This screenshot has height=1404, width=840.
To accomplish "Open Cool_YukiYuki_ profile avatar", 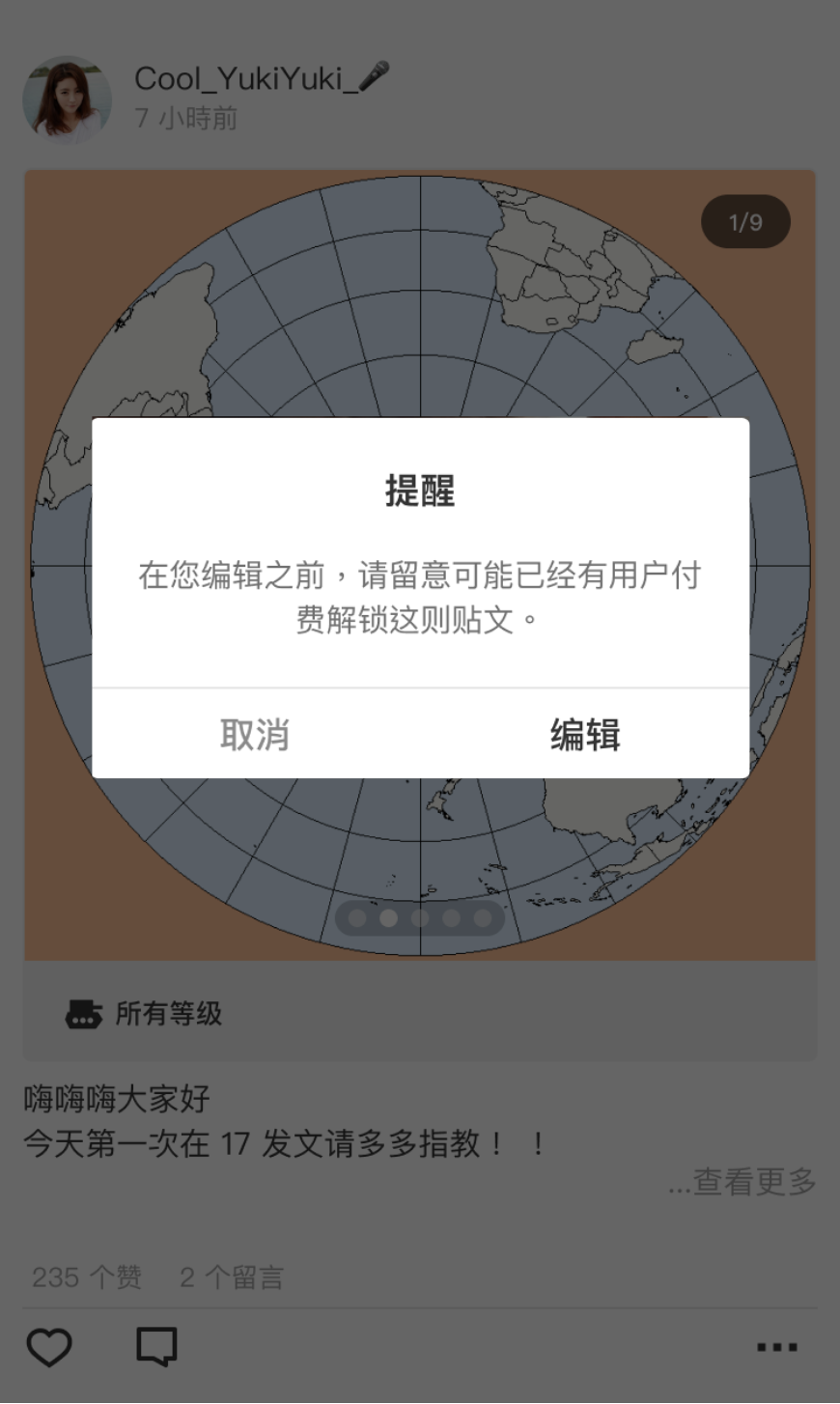I will pos(68,100).
